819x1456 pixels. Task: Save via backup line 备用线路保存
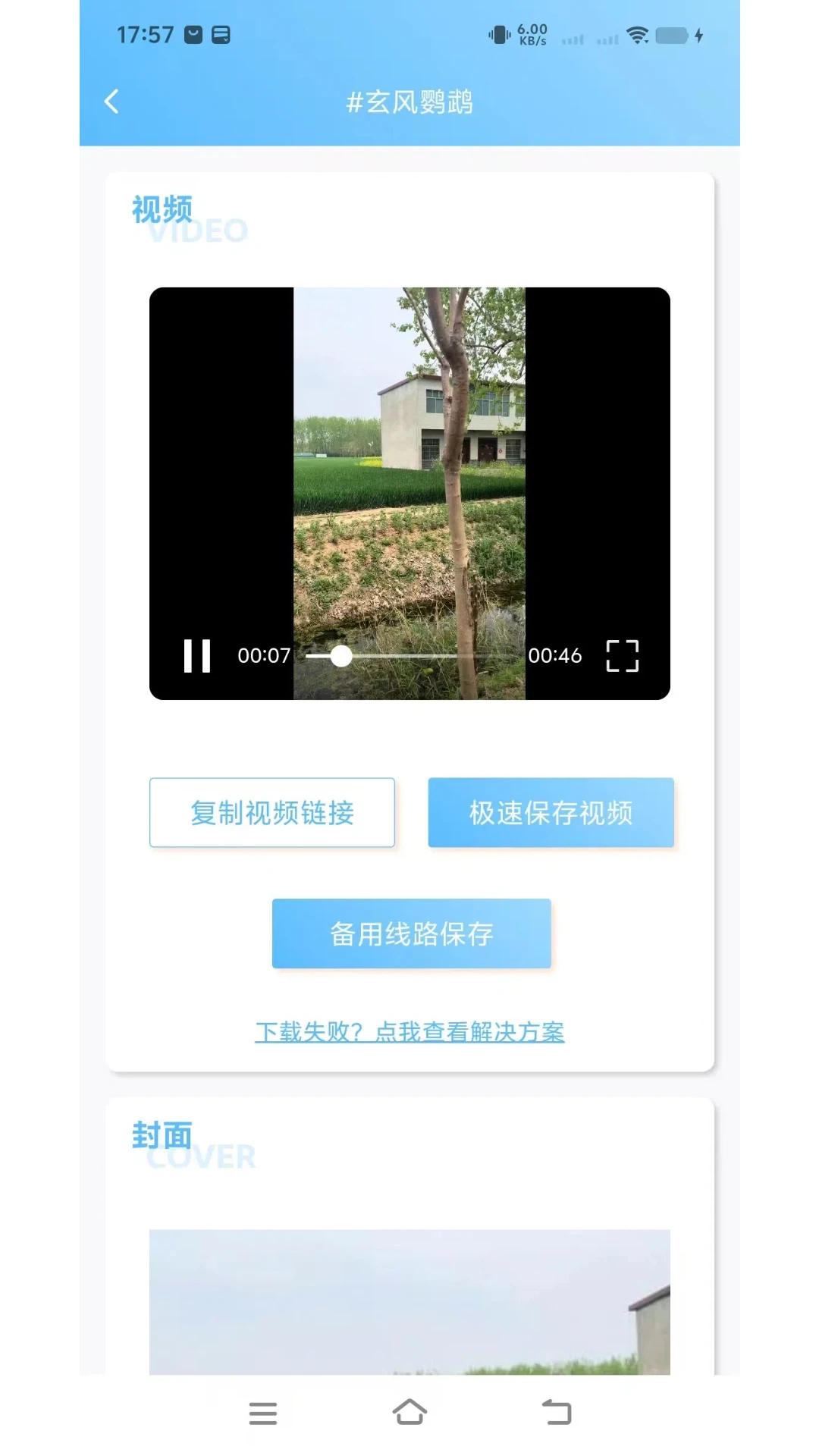412,934
